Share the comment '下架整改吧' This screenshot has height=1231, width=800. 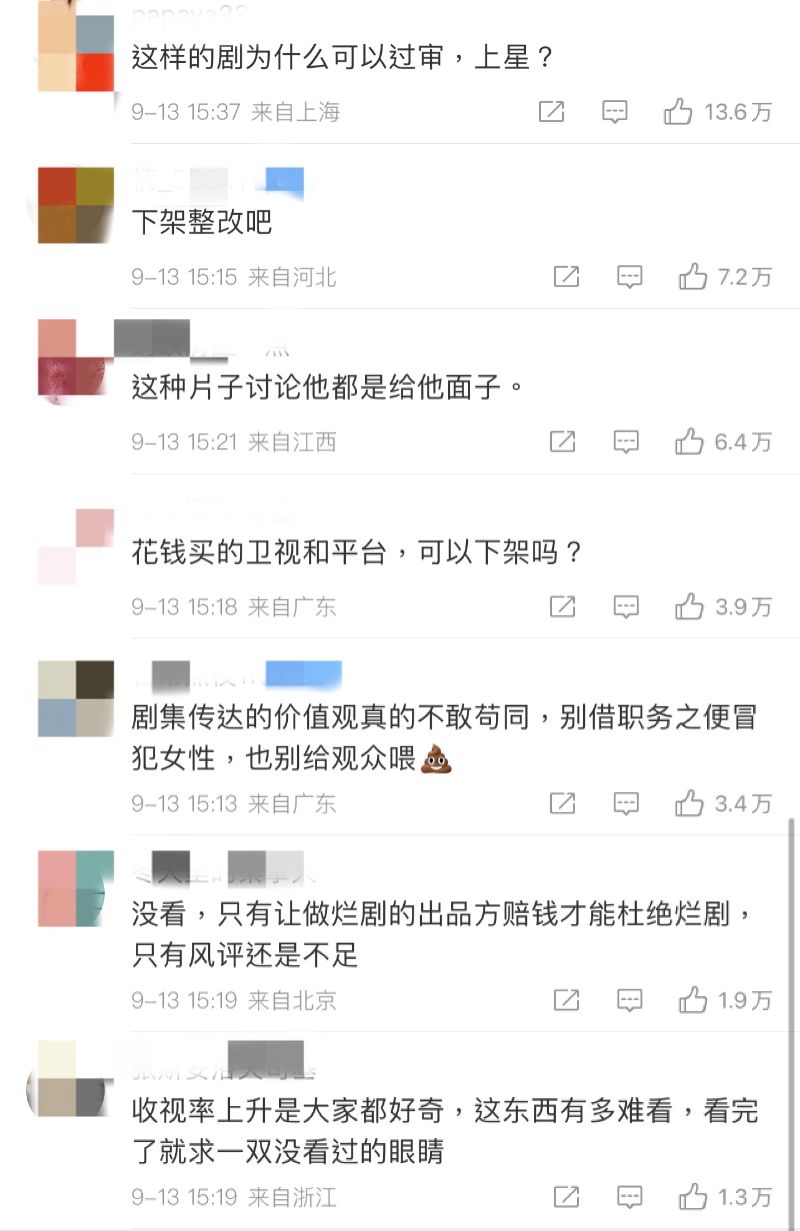click(566, 277)
